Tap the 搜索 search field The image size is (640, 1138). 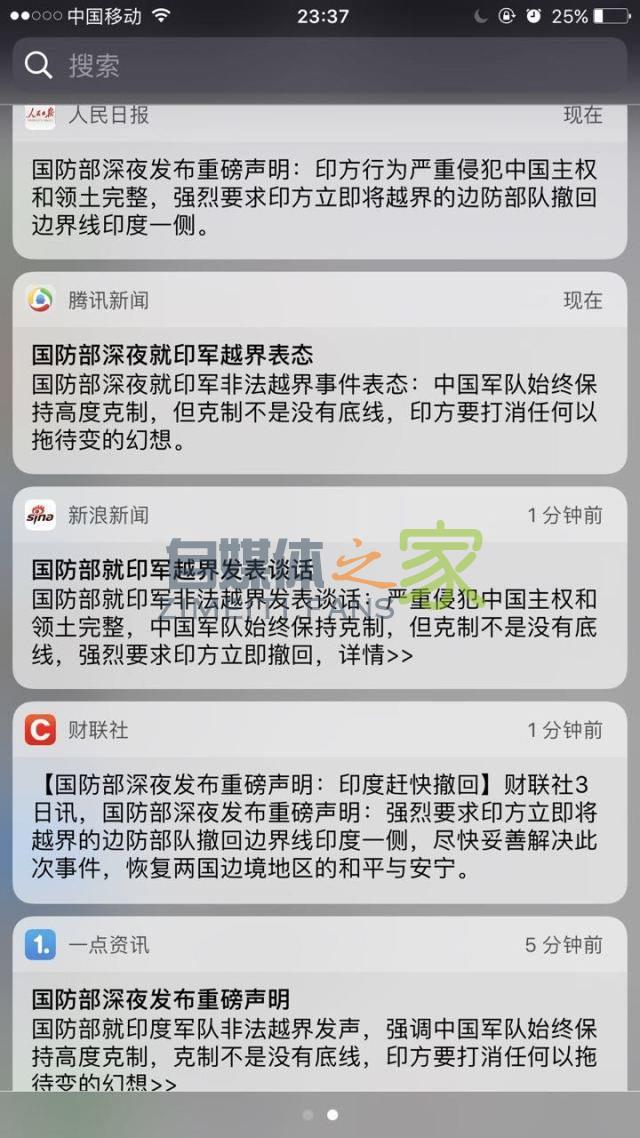click(320, 66)
